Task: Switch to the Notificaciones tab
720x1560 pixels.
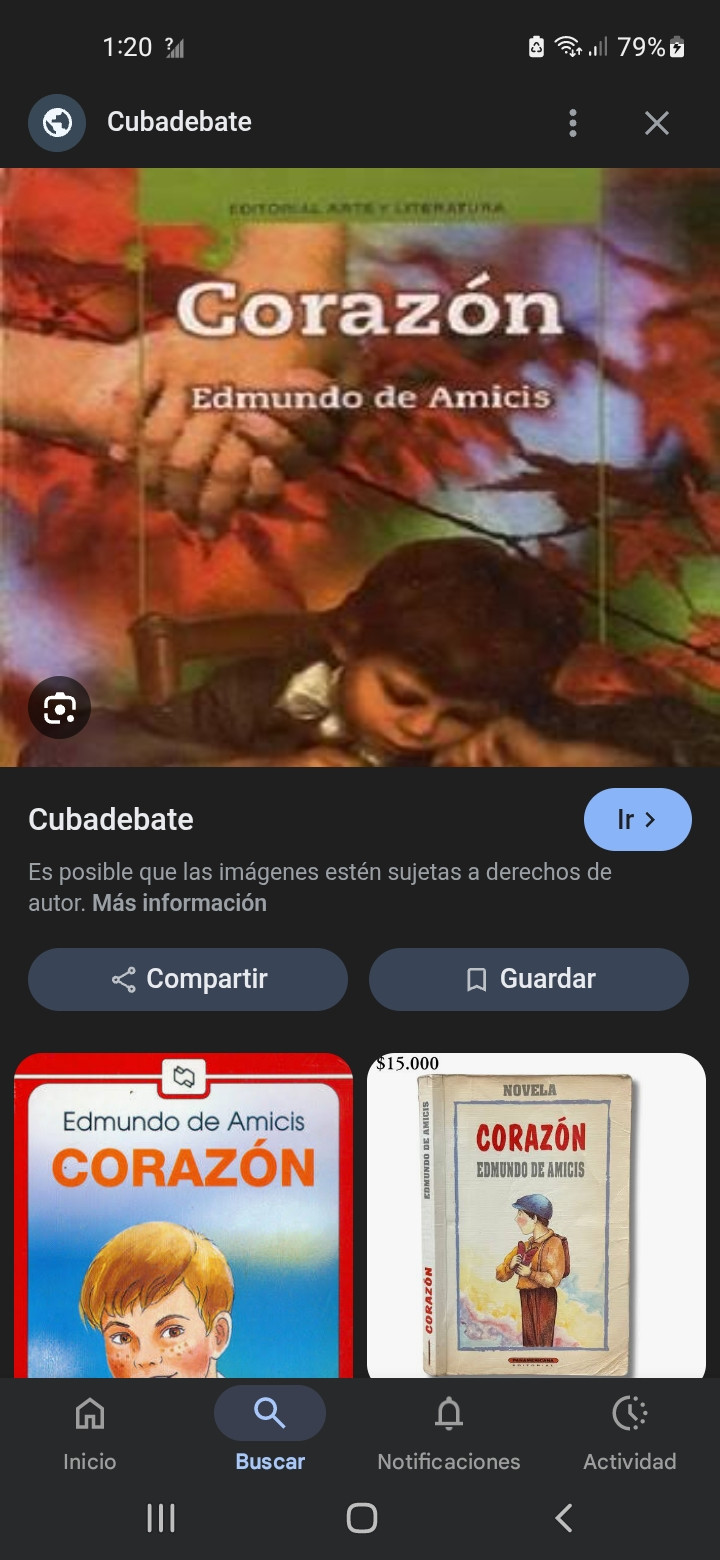Action: pos(449,1434)
